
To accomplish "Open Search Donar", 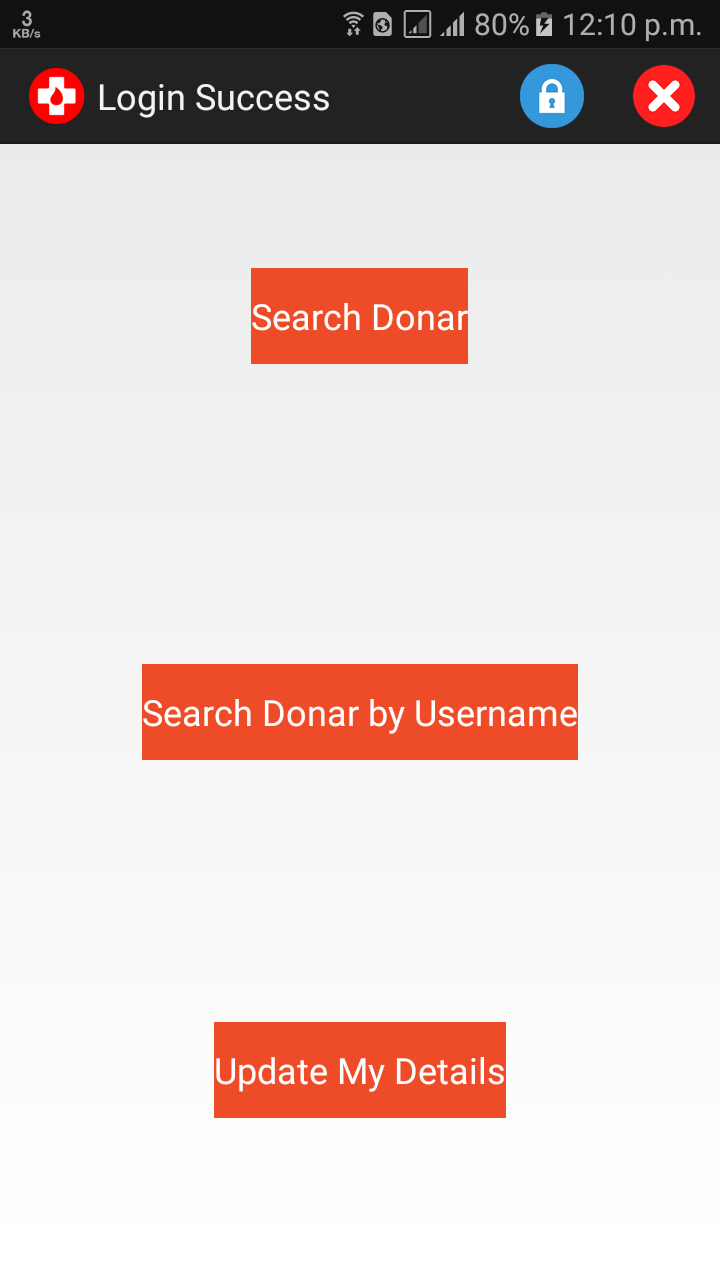I will coord(359,316).
